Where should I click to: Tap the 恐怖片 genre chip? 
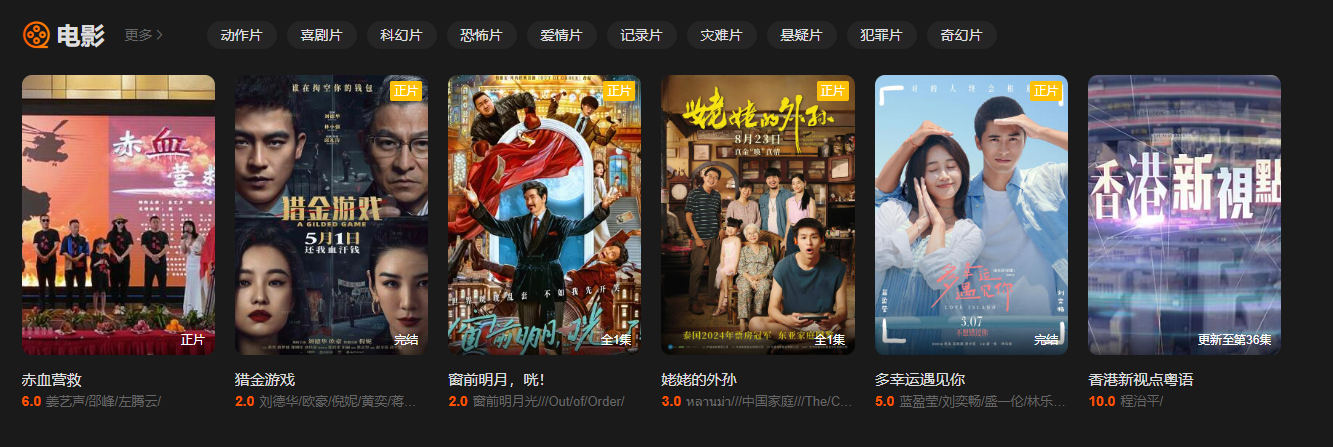pyautogui.click(x=481, y=35)
